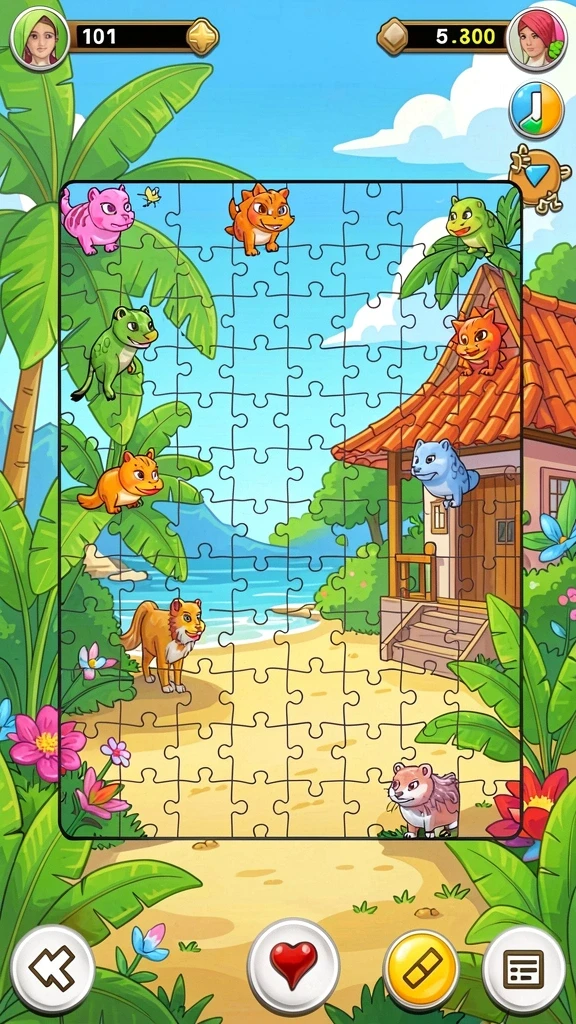Open the round timer clock icon
Image resolution: width=576 pixels, height=1024 pixels.
(x=537, y=110)
